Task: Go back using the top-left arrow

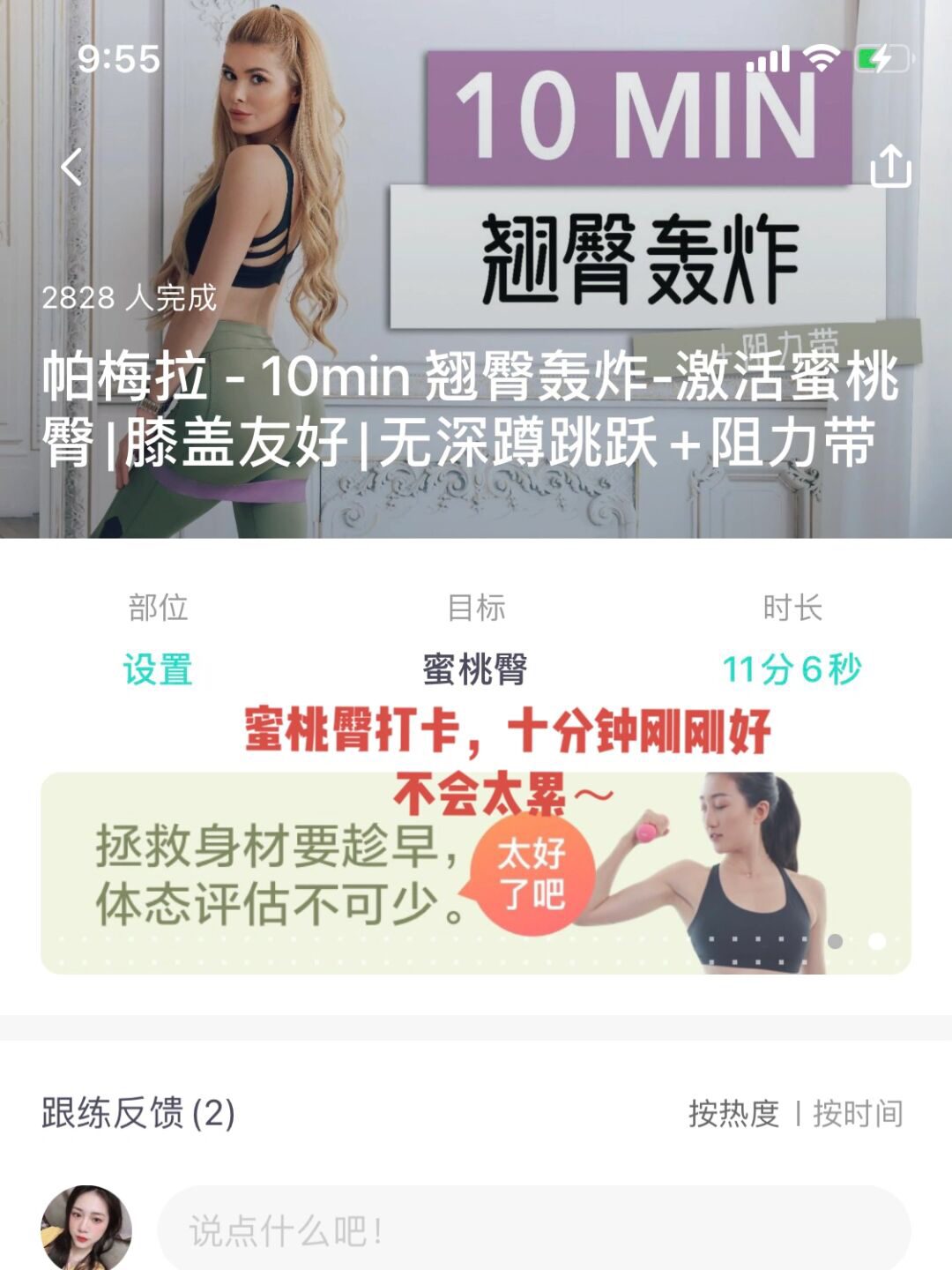Action: (72, 167)
